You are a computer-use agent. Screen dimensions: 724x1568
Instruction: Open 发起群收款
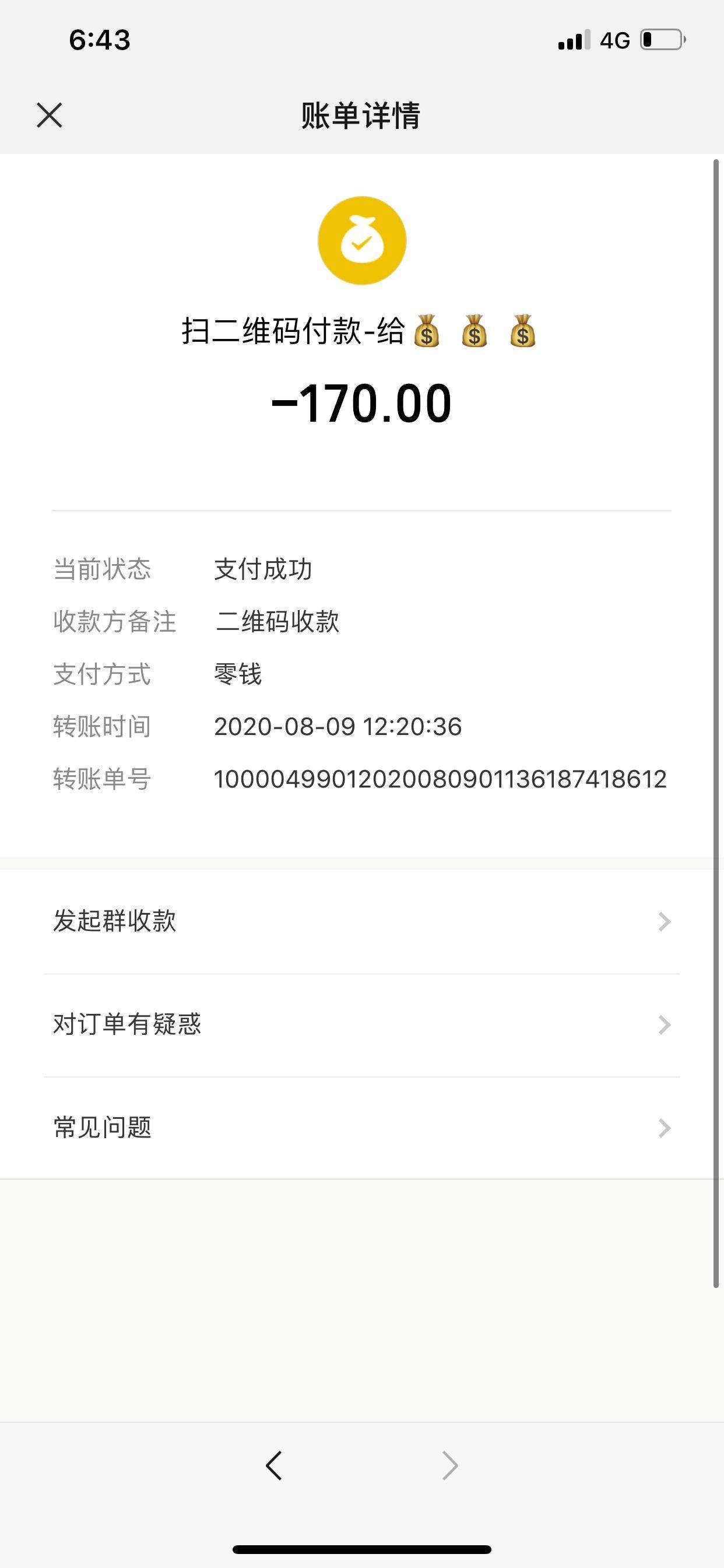361,921
